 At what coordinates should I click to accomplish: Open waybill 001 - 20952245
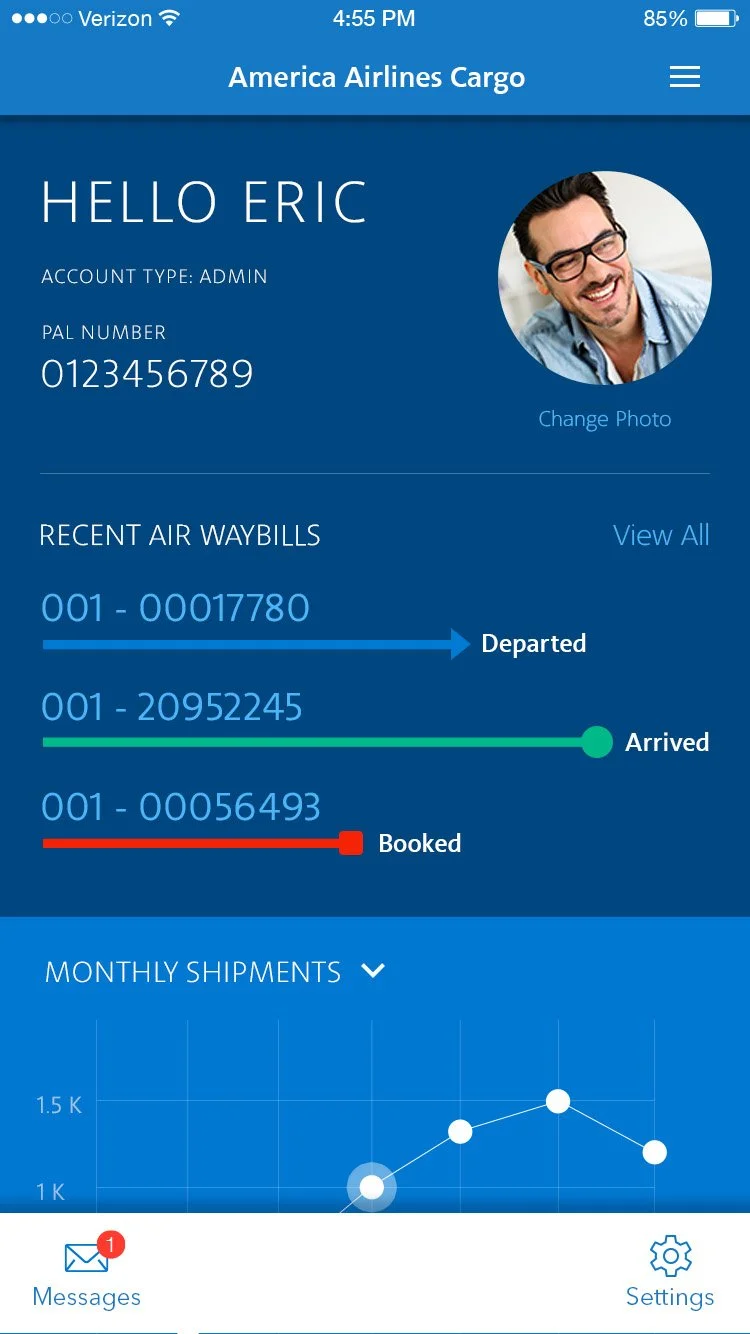pos(171,707)
